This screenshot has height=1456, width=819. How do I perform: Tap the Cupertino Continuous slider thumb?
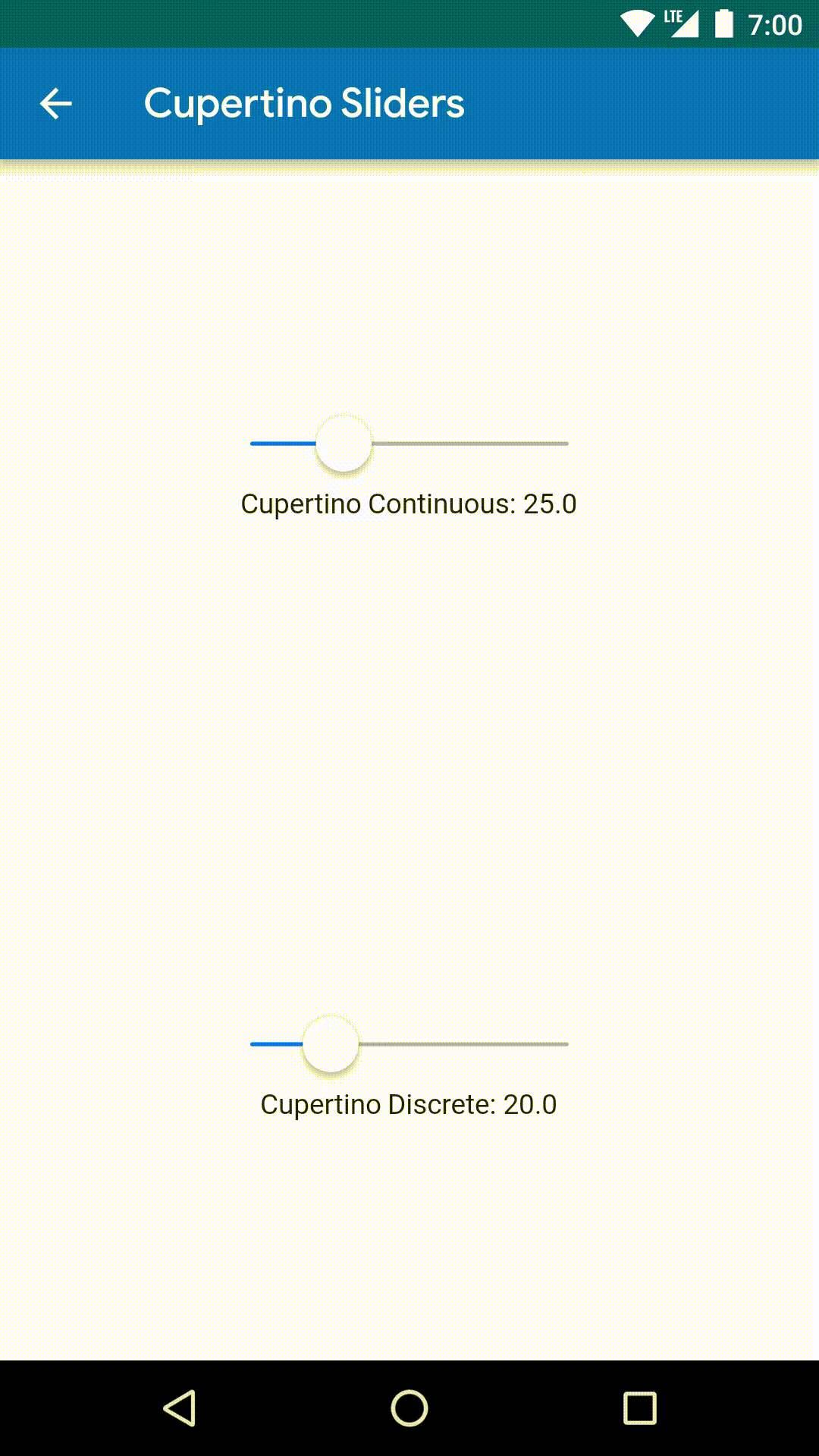click(x=344, y=444)
